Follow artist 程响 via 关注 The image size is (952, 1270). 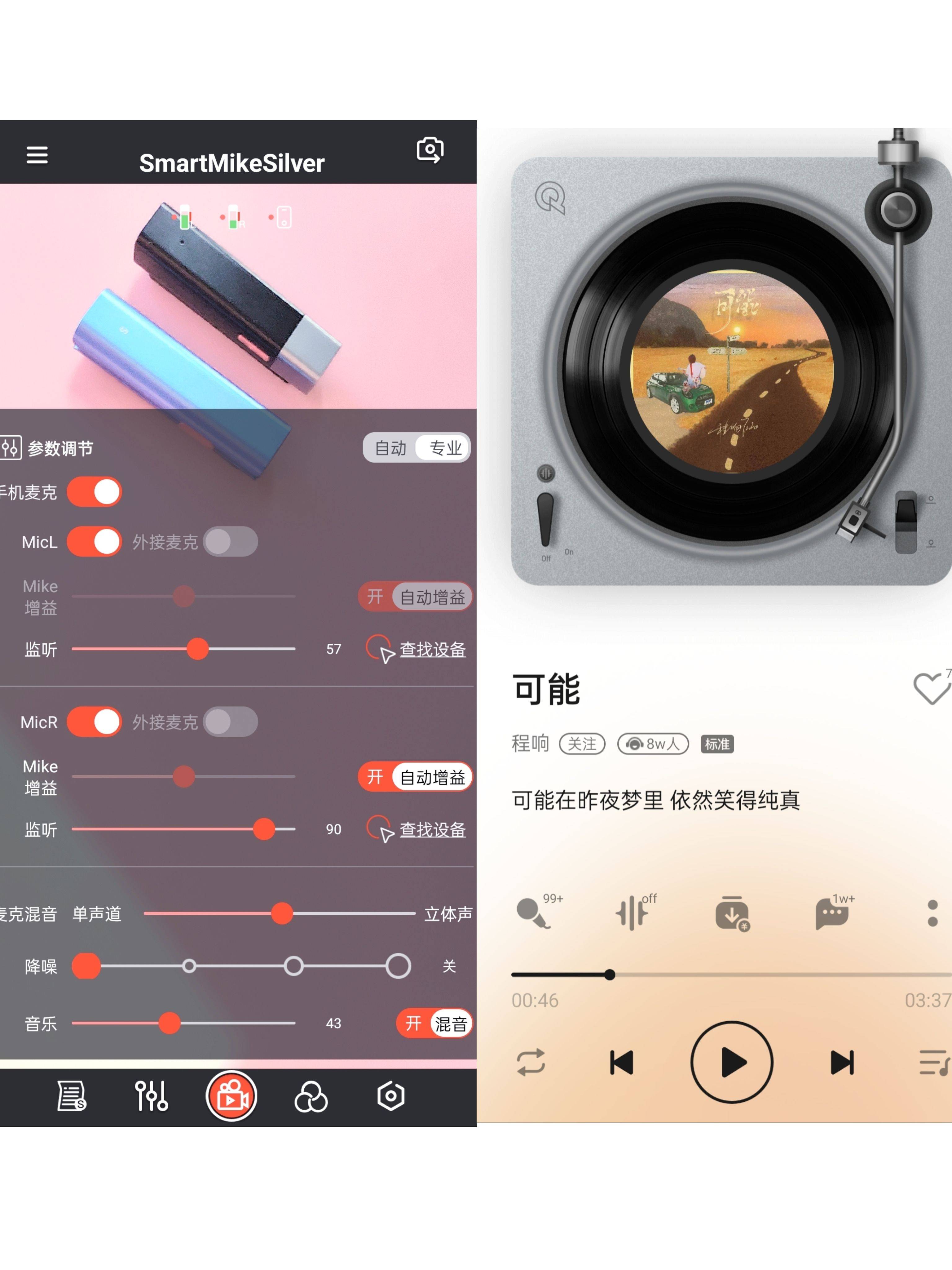(582, 744)
